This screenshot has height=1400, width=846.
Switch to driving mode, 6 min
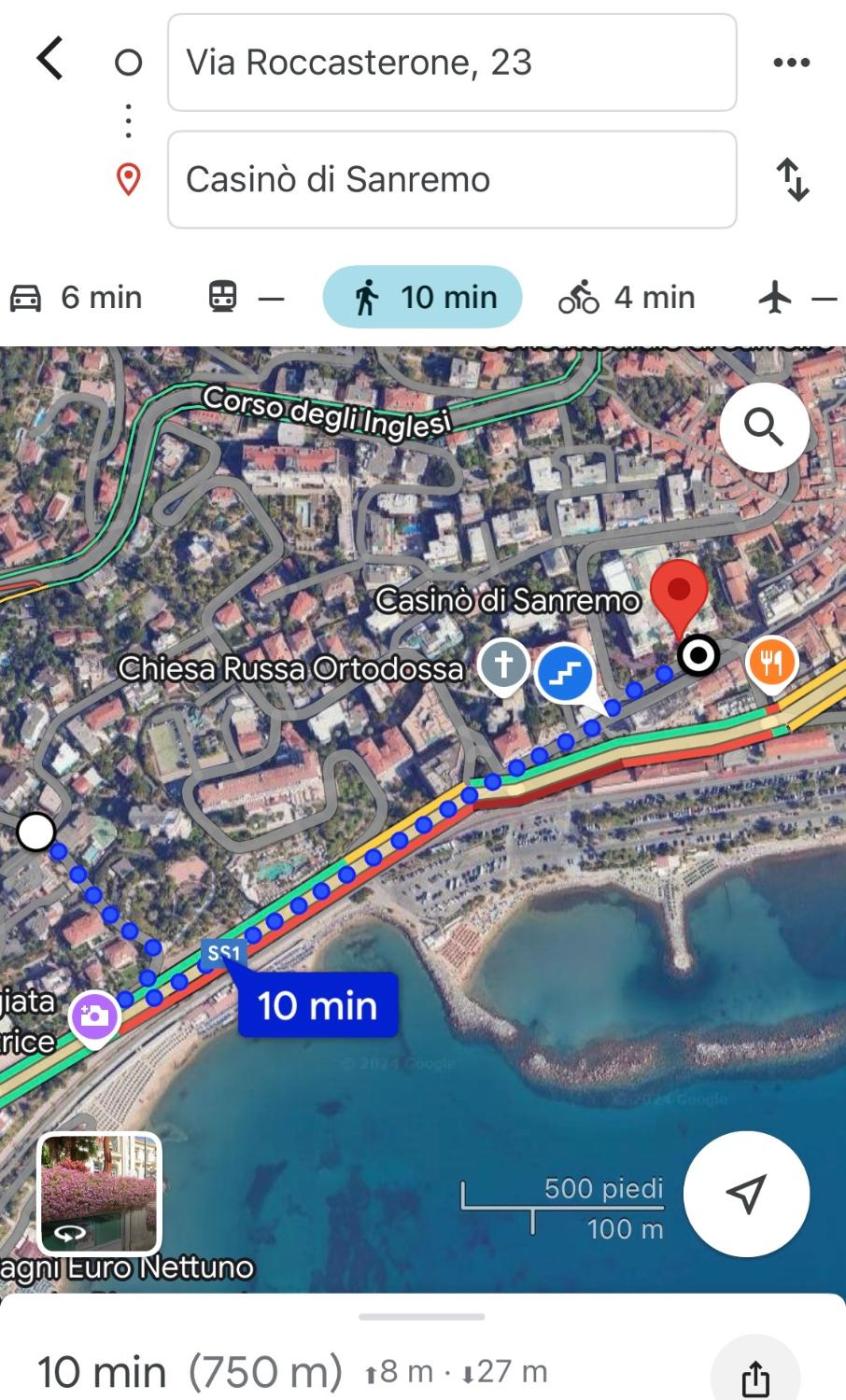(x=76, y=297)
